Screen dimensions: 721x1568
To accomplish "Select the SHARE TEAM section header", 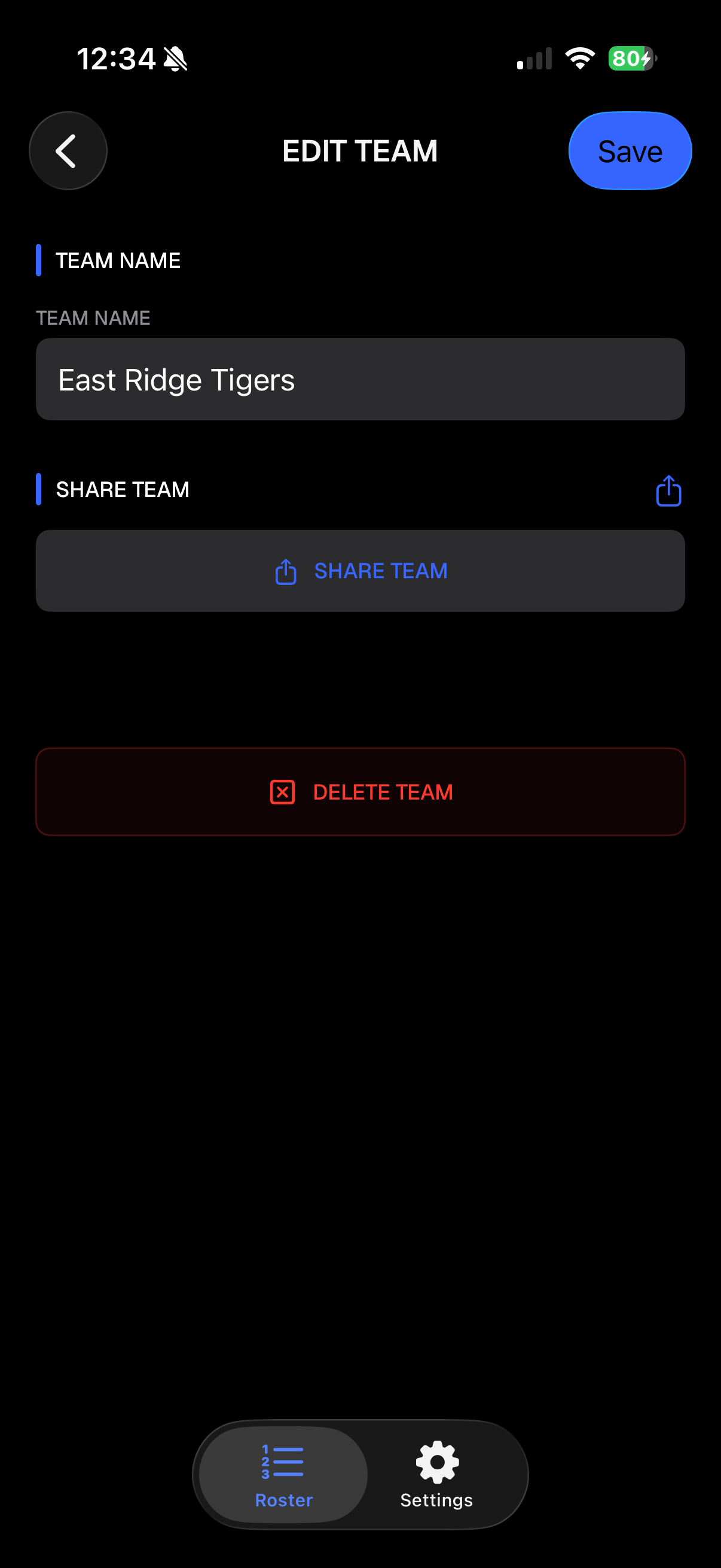I will pyautogui.click(x=122, y=489).
